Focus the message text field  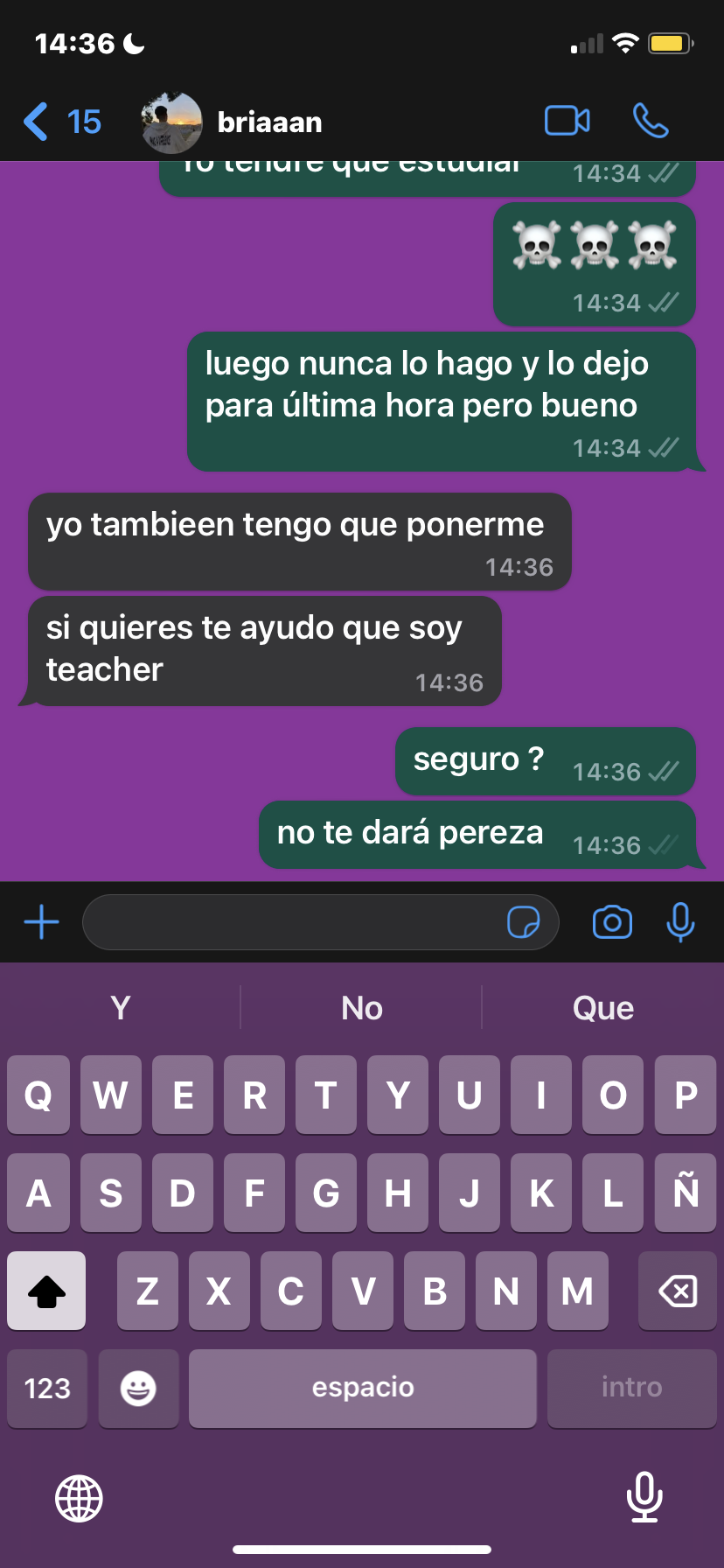(293, 922)
